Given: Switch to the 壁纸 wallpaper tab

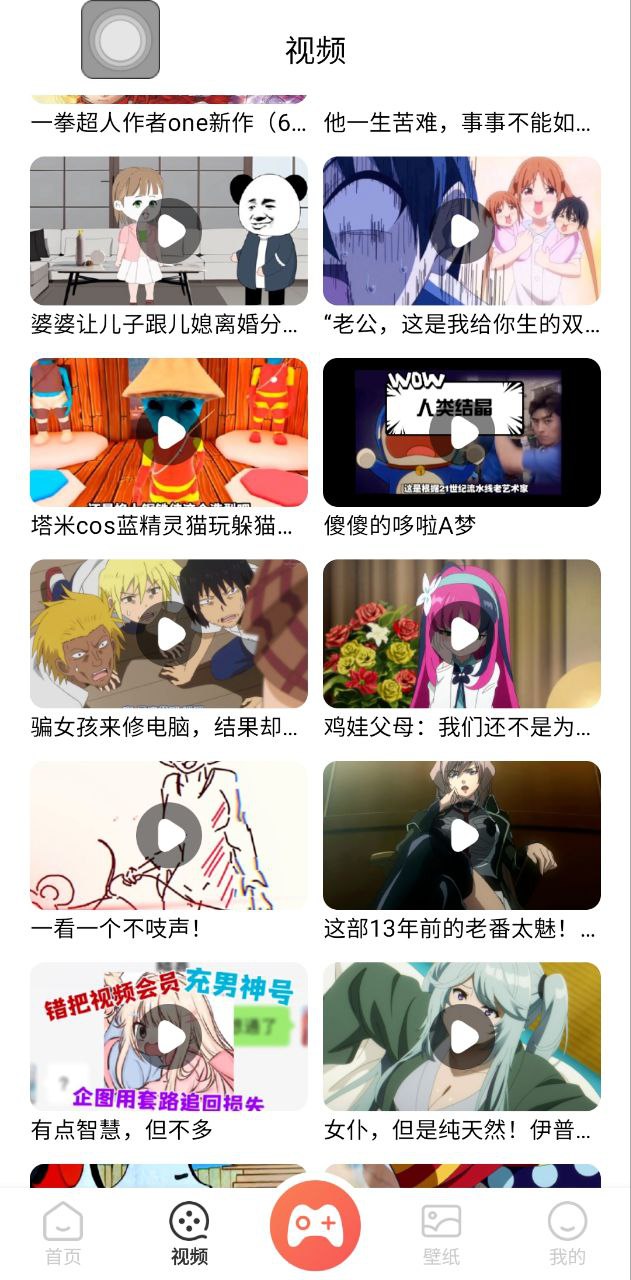Looking at the screenshot, I should [x=441, y=1233].
